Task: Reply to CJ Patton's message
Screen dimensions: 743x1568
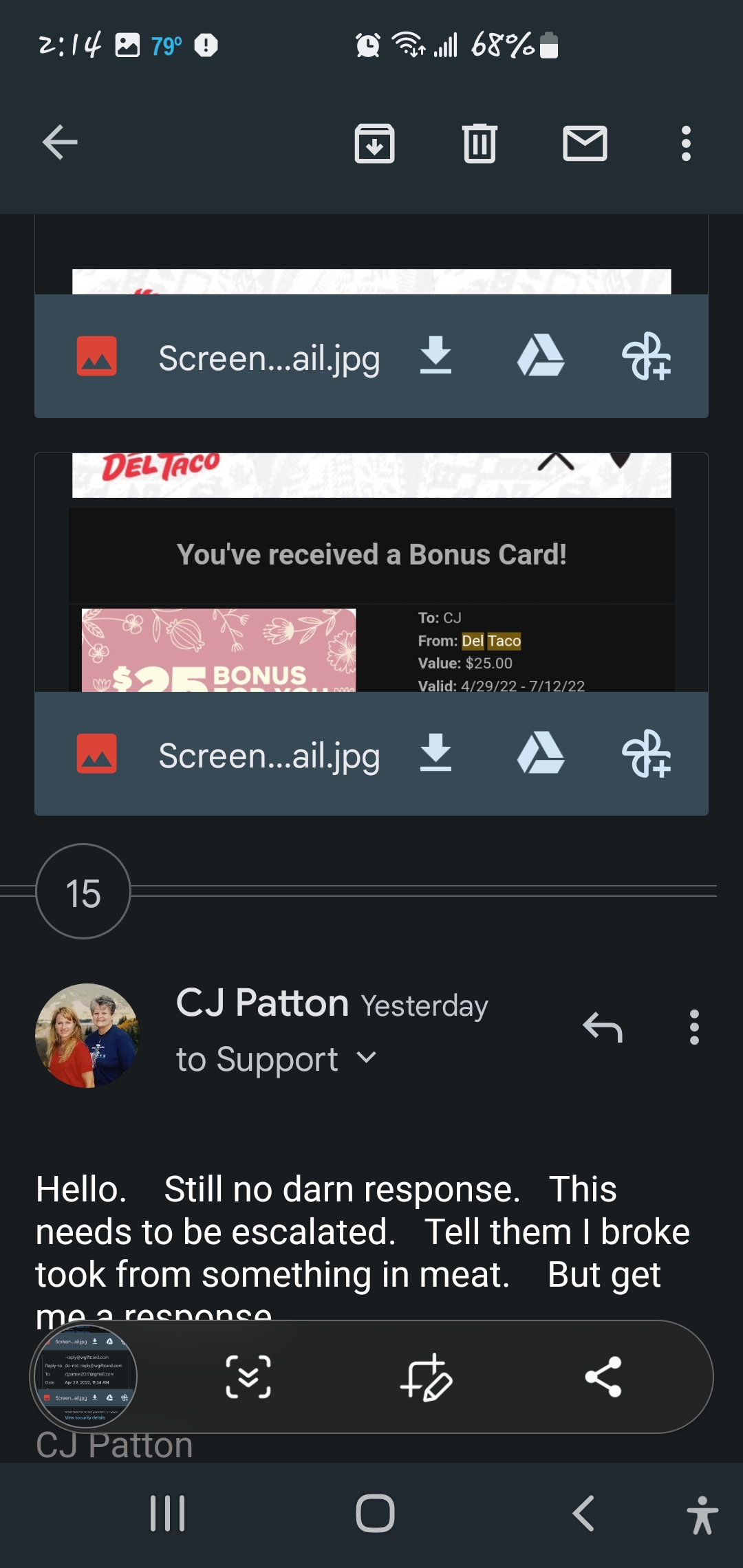Action: coord(603,1027)
